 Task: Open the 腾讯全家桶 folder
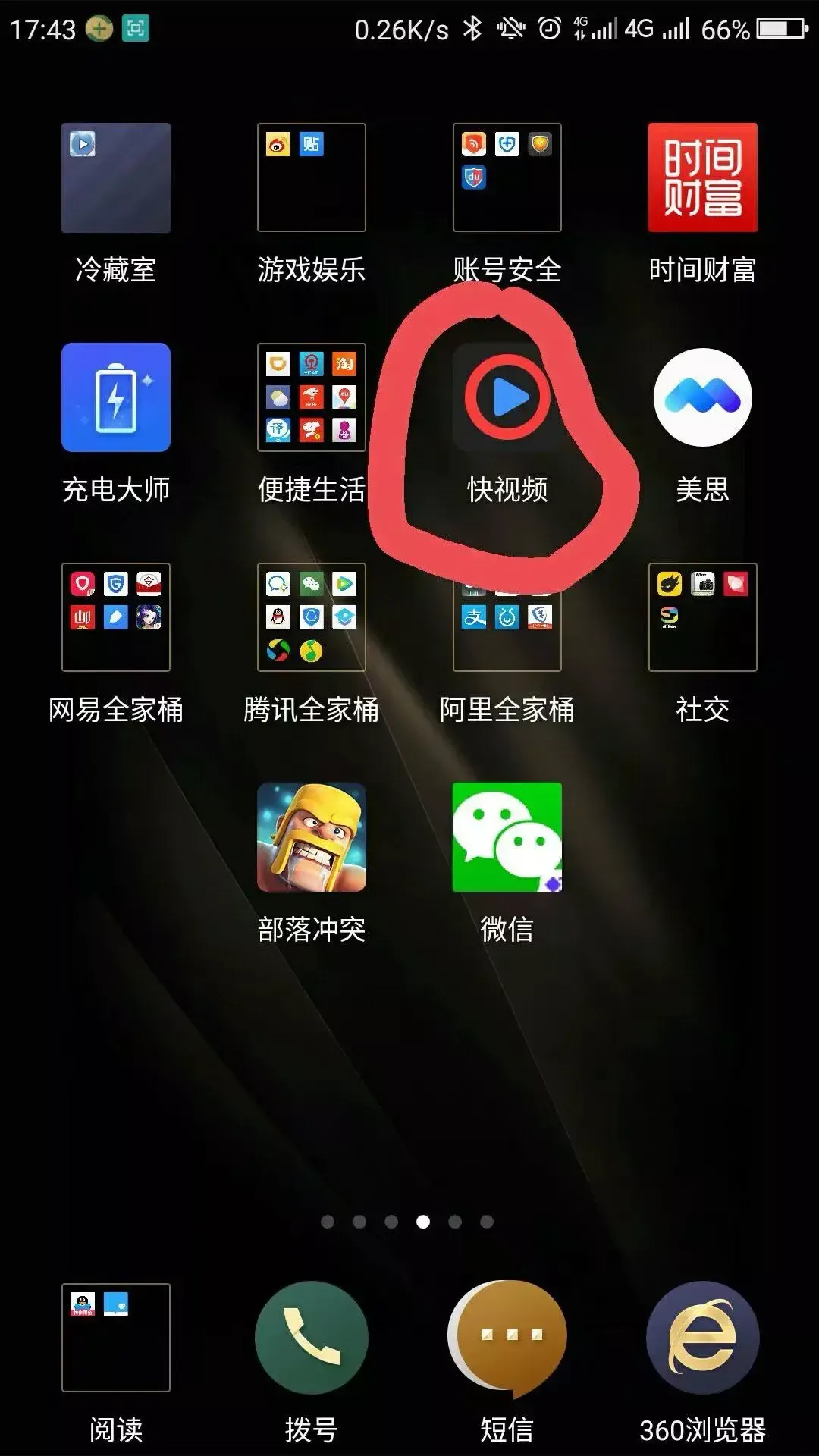[312, 617]
